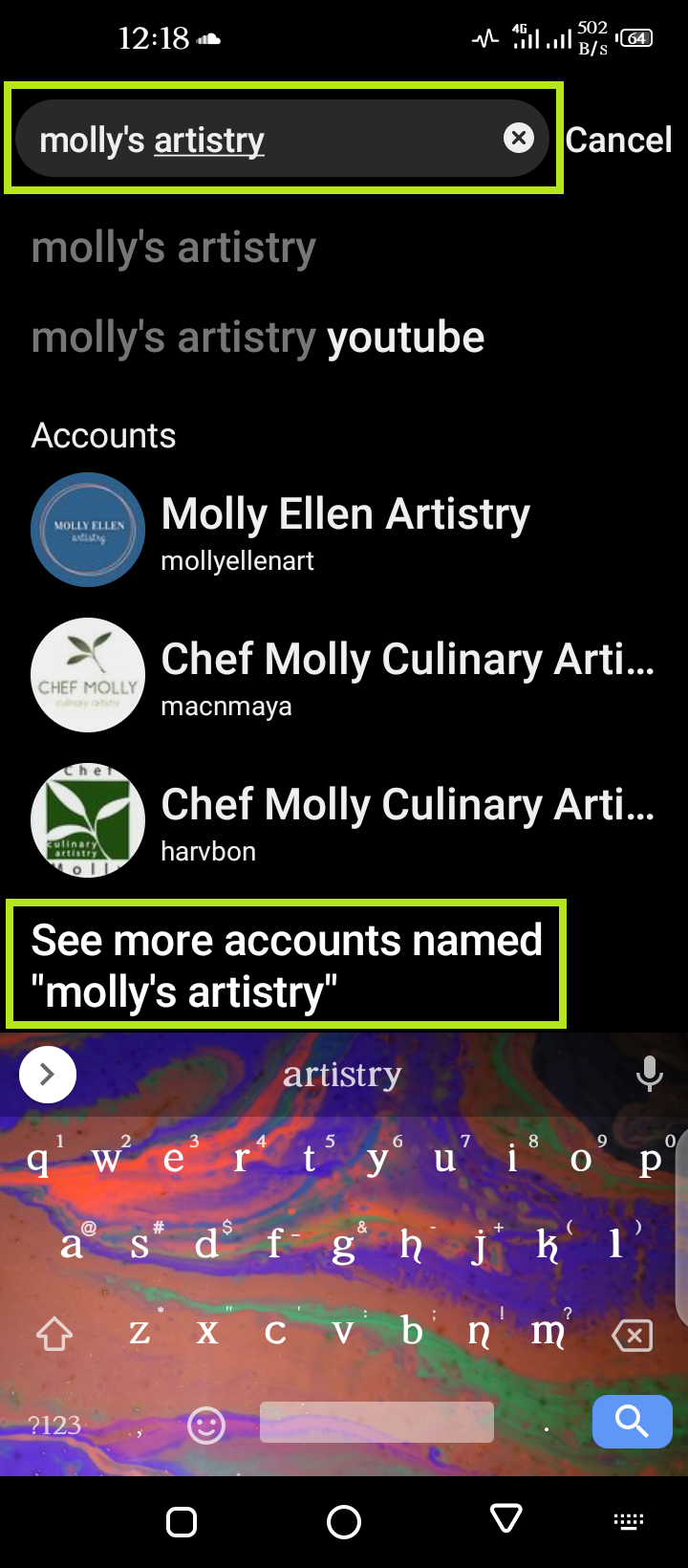
Task: Open the Molly Ellen Artistry account
Action: [x=344, y=530]
